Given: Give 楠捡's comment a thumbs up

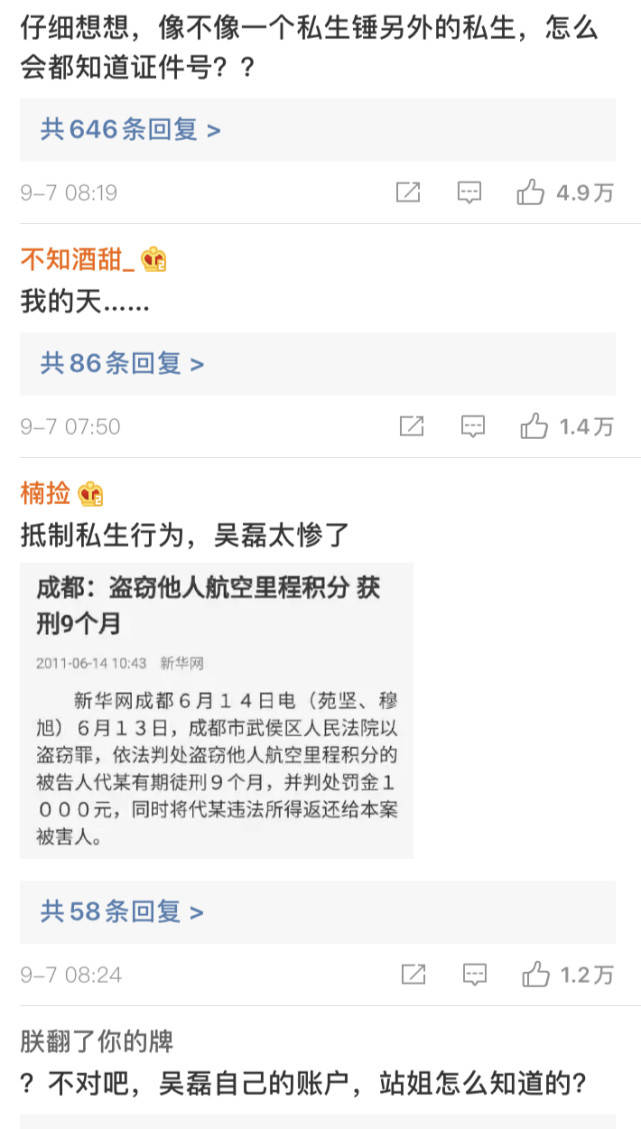Looking at the screenshot, I should 536,974.
